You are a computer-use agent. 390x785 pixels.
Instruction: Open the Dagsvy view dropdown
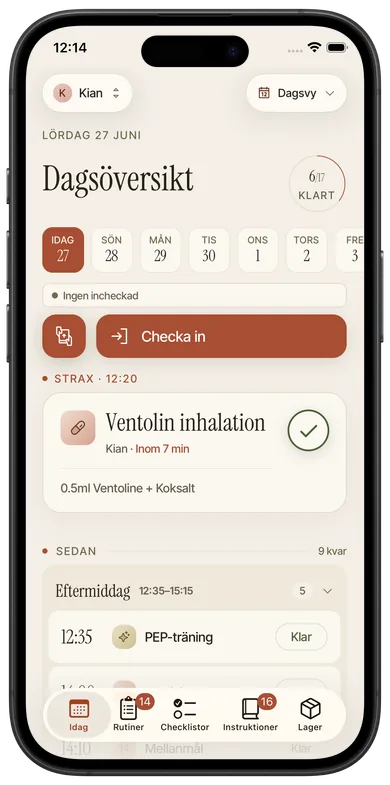(x=296, y=93)
